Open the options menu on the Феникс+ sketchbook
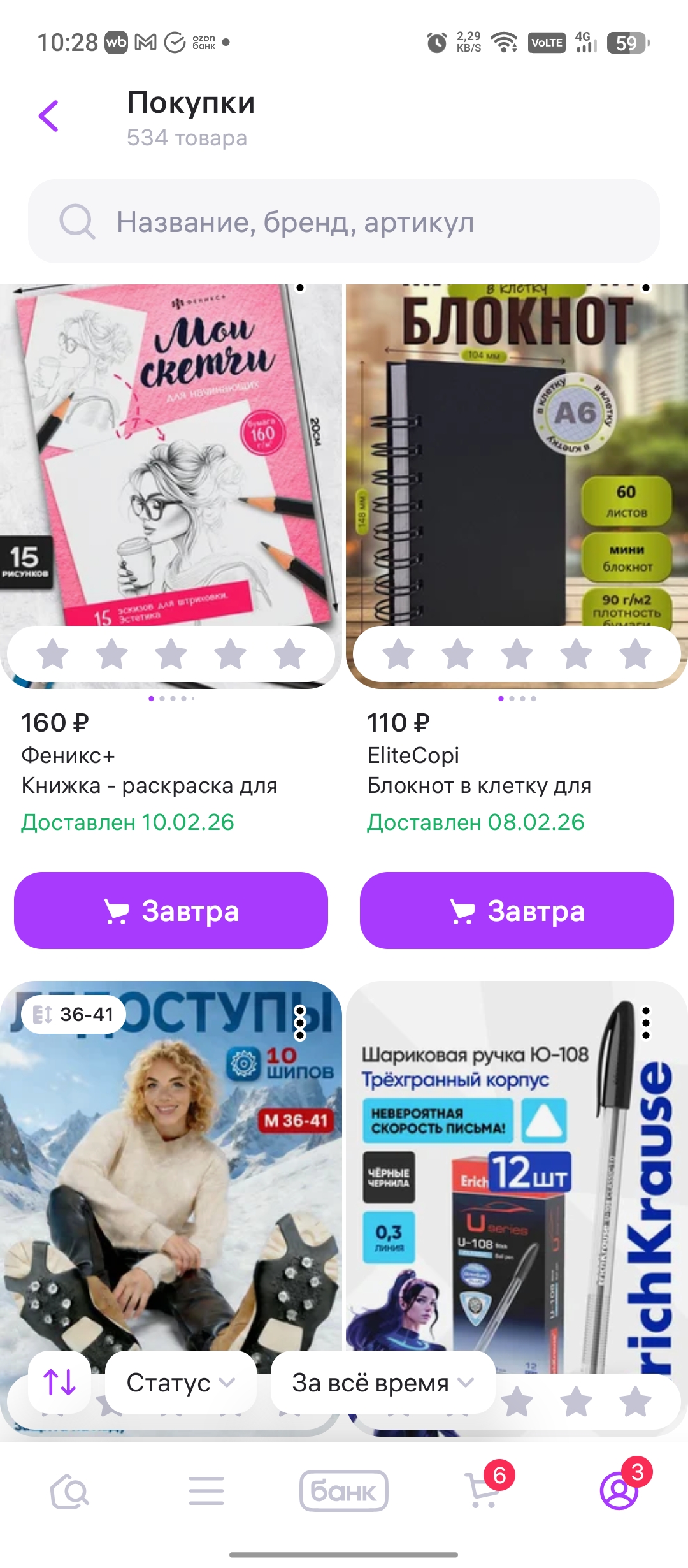This screenshot has width=688, height=1568. (x=300, y=288)
